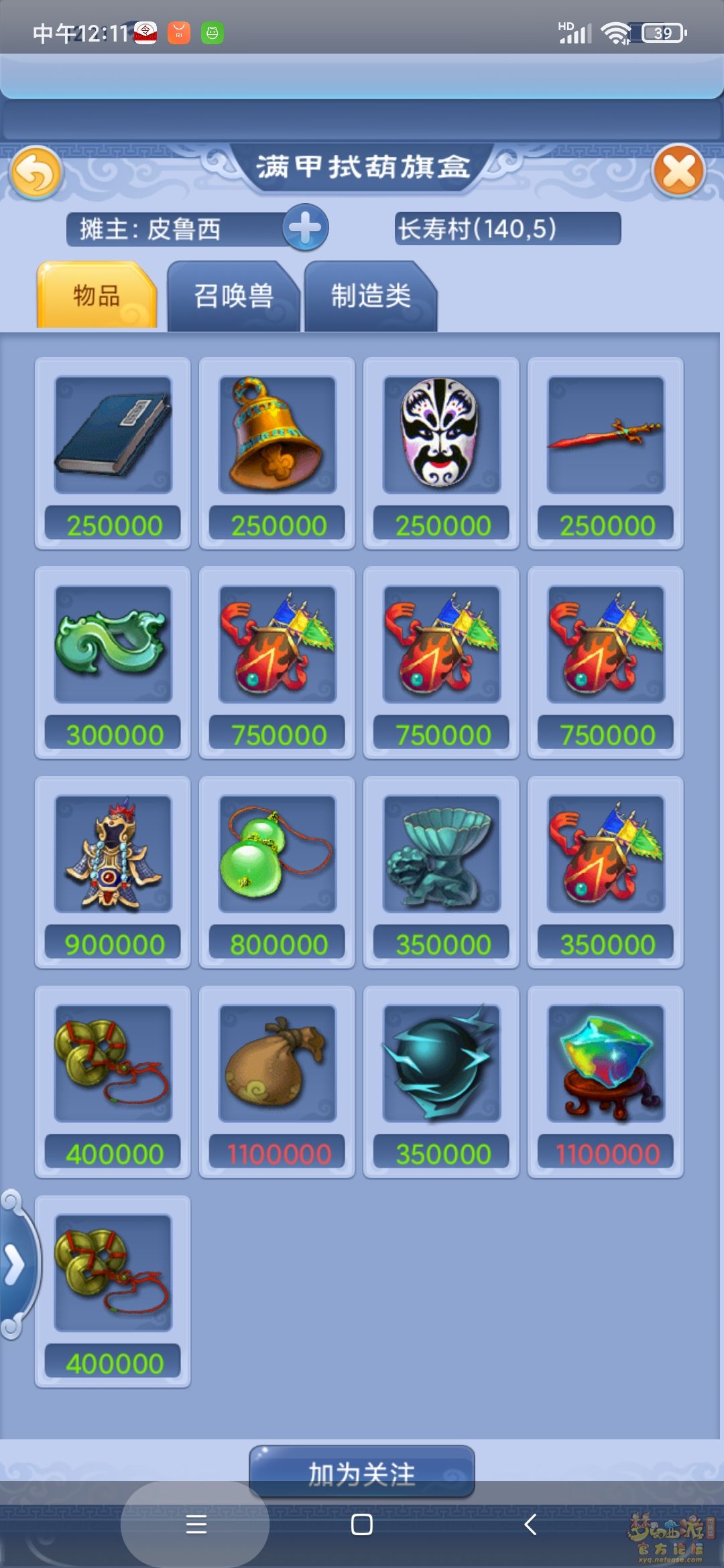Tap the system home button
The image size is (724, 1568).
click(x=362, y=1525)
